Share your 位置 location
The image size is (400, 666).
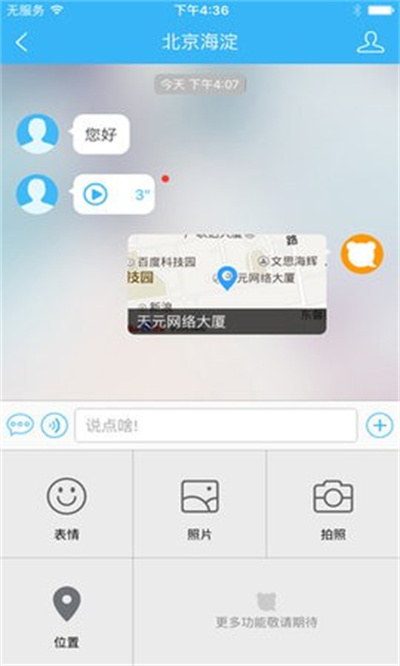coord(67,612)
